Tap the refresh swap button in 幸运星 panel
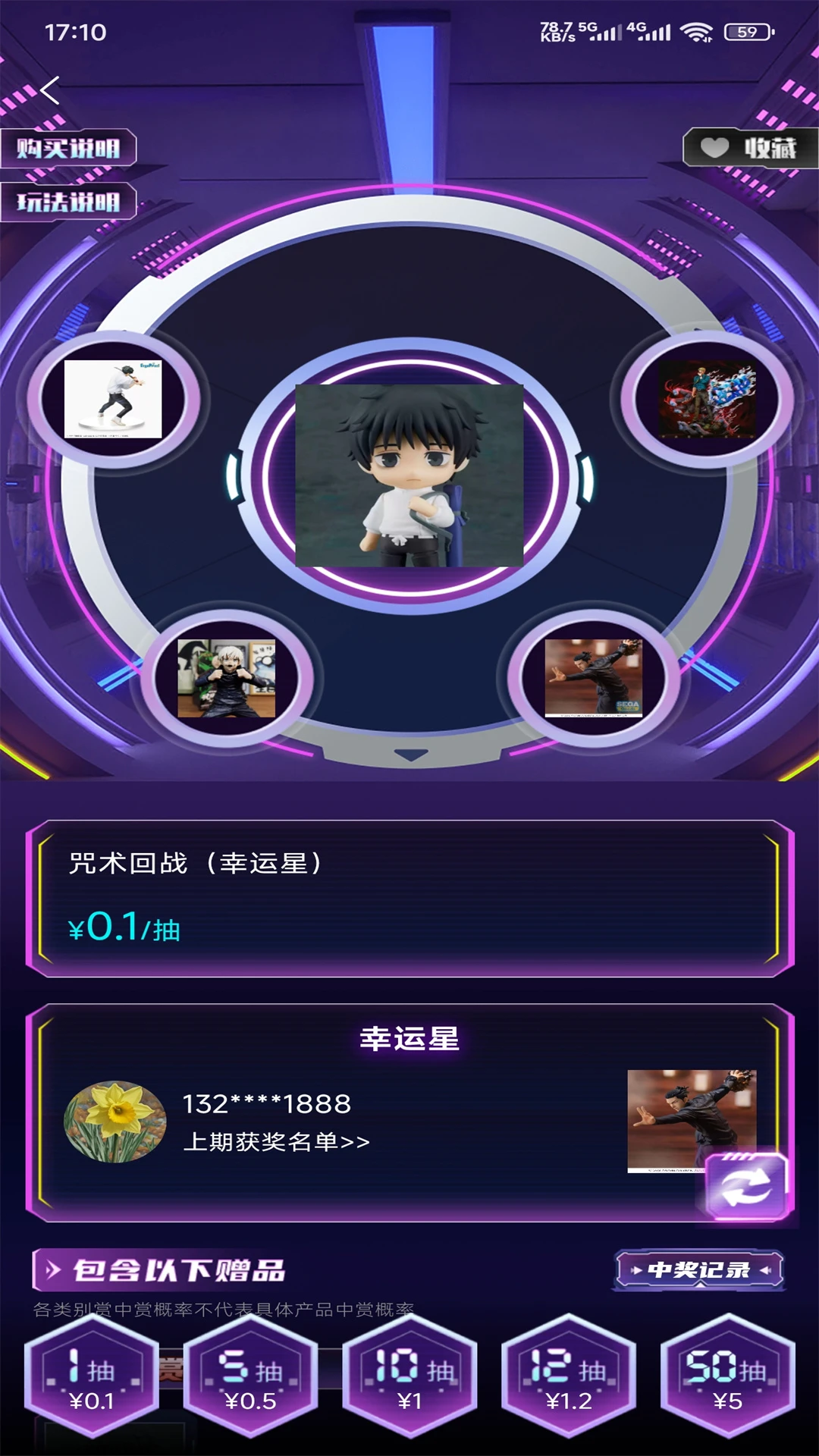The width and height of the screenshot is (819, 1456). coord(746,1187)
